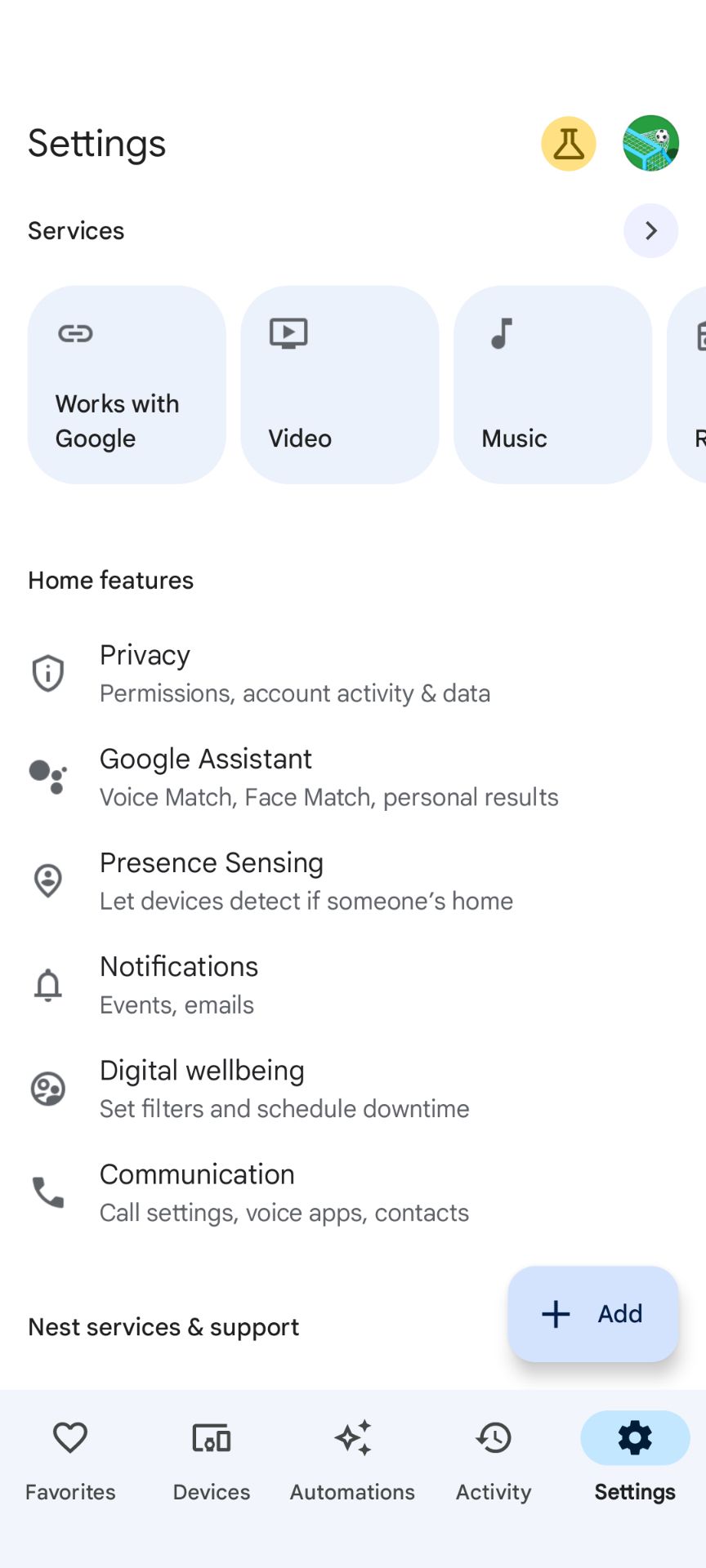Image resolution: width=706 pixels, height=1568 pixels.
Task: Open the Digital wellbeing face icon
Action: pos(47,1088)
